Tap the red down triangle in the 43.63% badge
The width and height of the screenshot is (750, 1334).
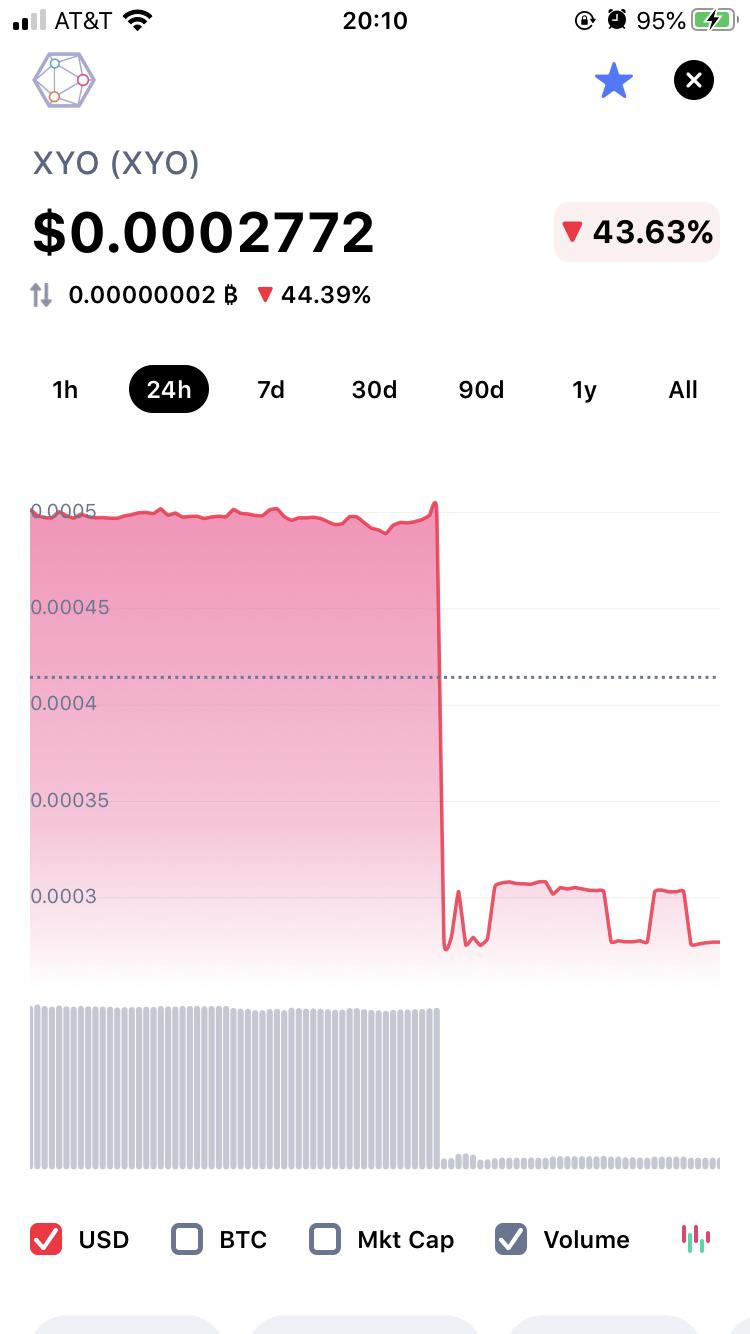coord(573,231)
